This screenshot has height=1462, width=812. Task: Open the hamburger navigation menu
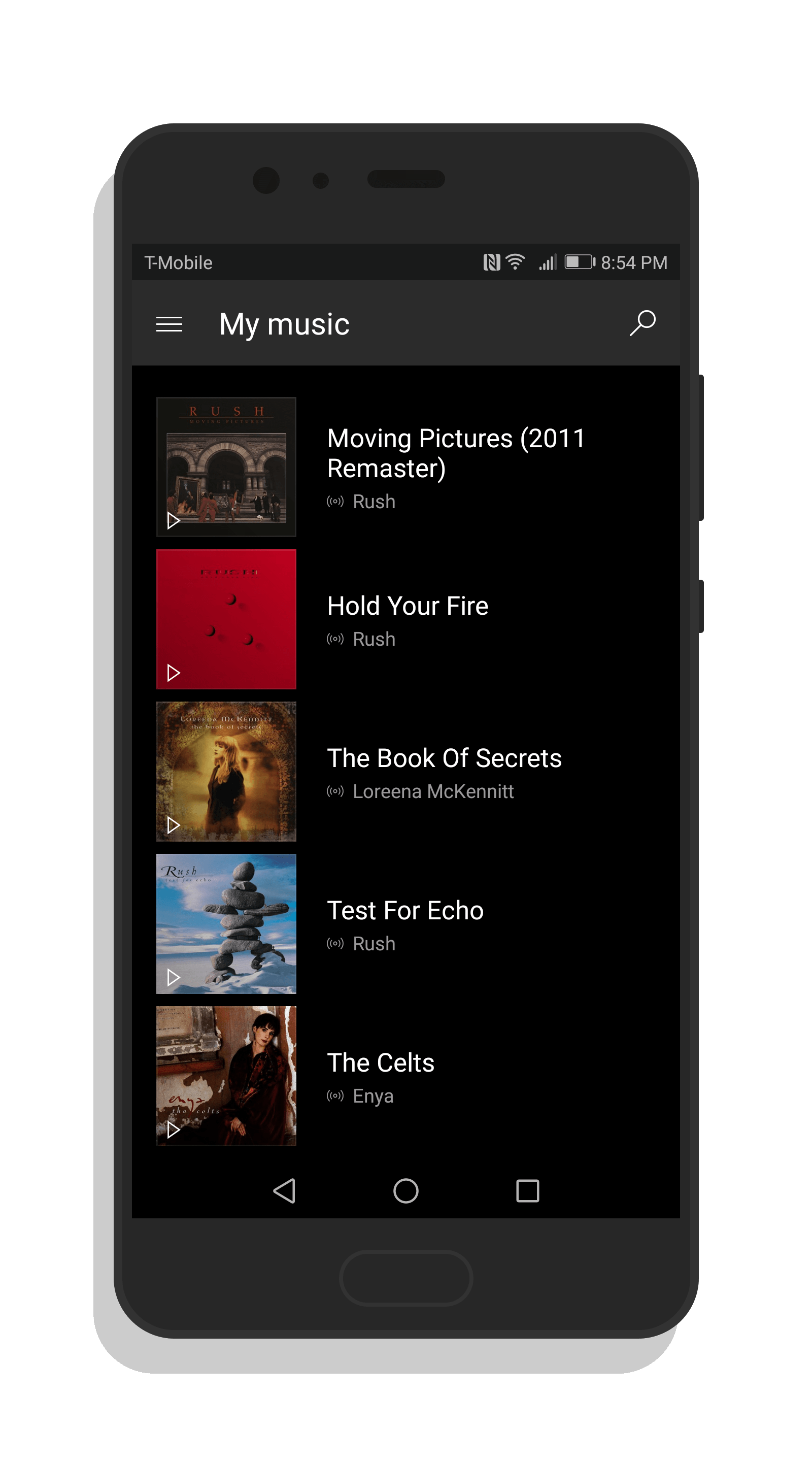pyautogui.click(x=169, y=324)
